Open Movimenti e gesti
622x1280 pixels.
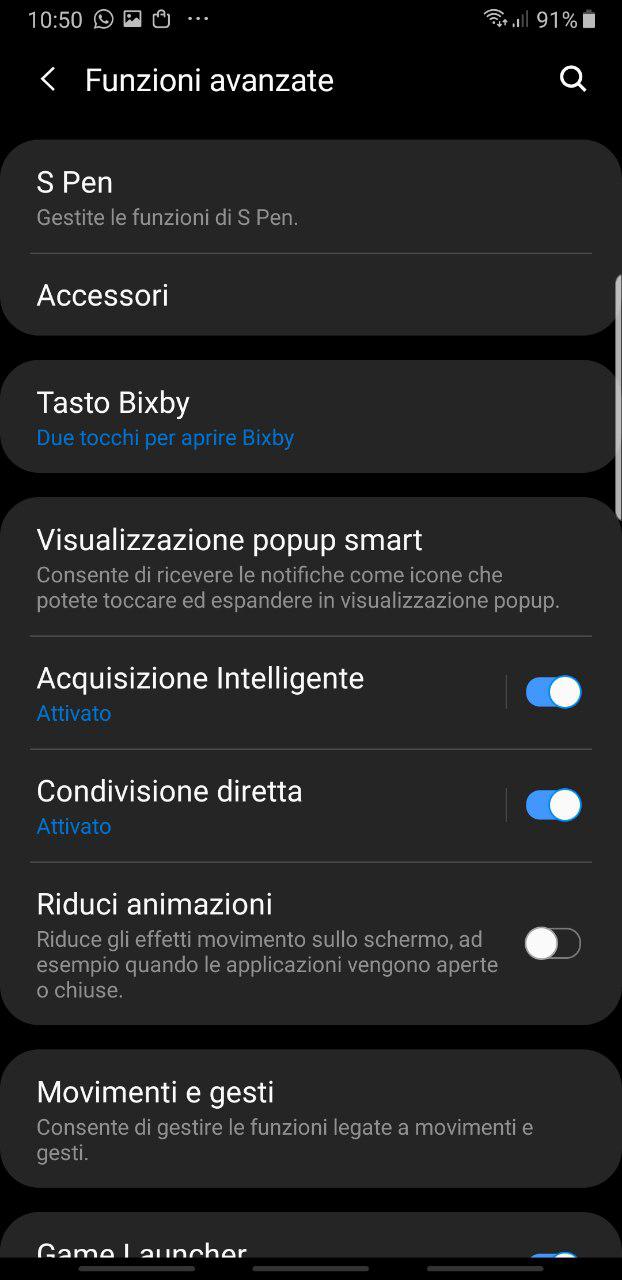311,1119
